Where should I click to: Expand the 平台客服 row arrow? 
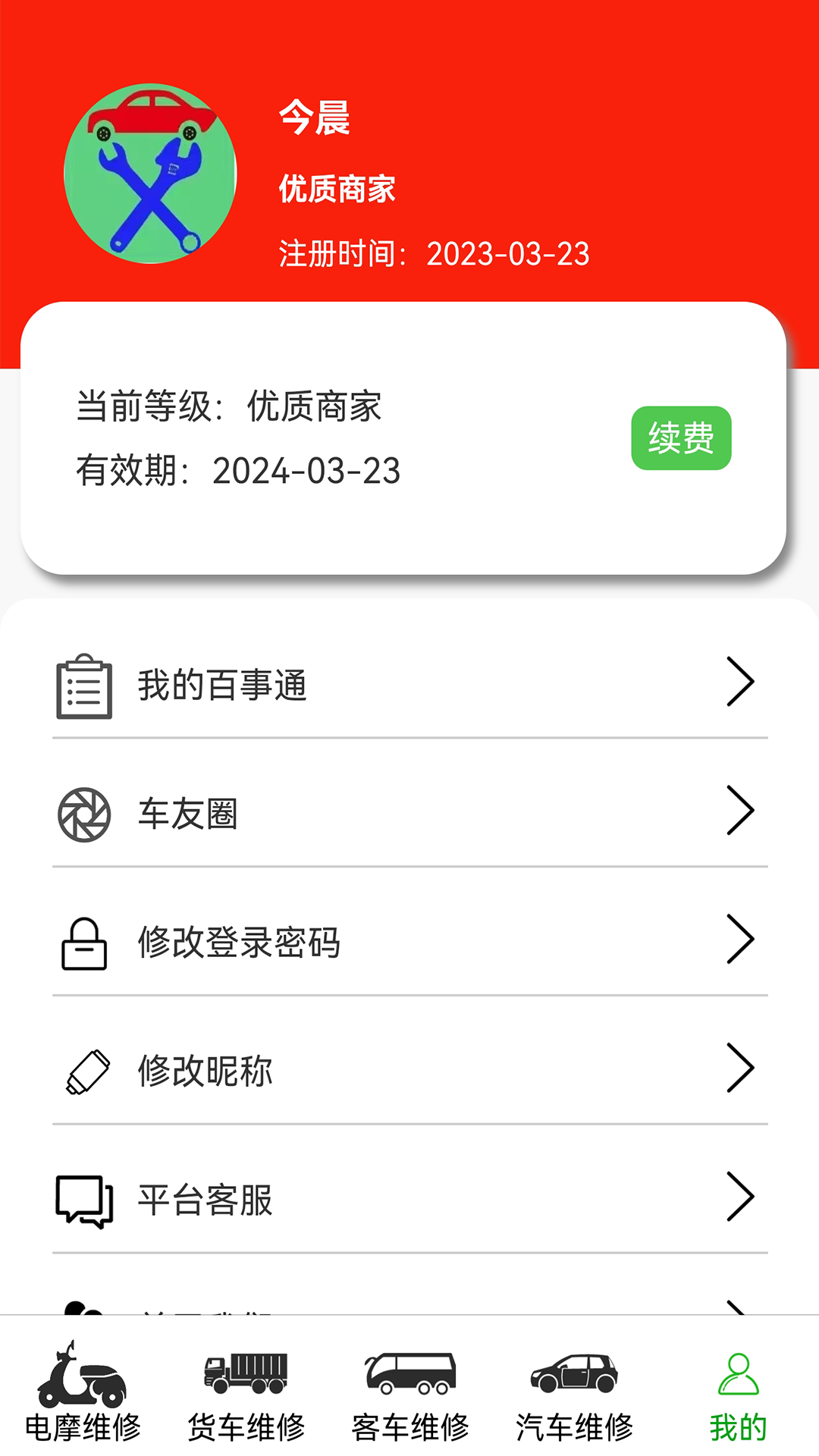tap(739, 1198)
